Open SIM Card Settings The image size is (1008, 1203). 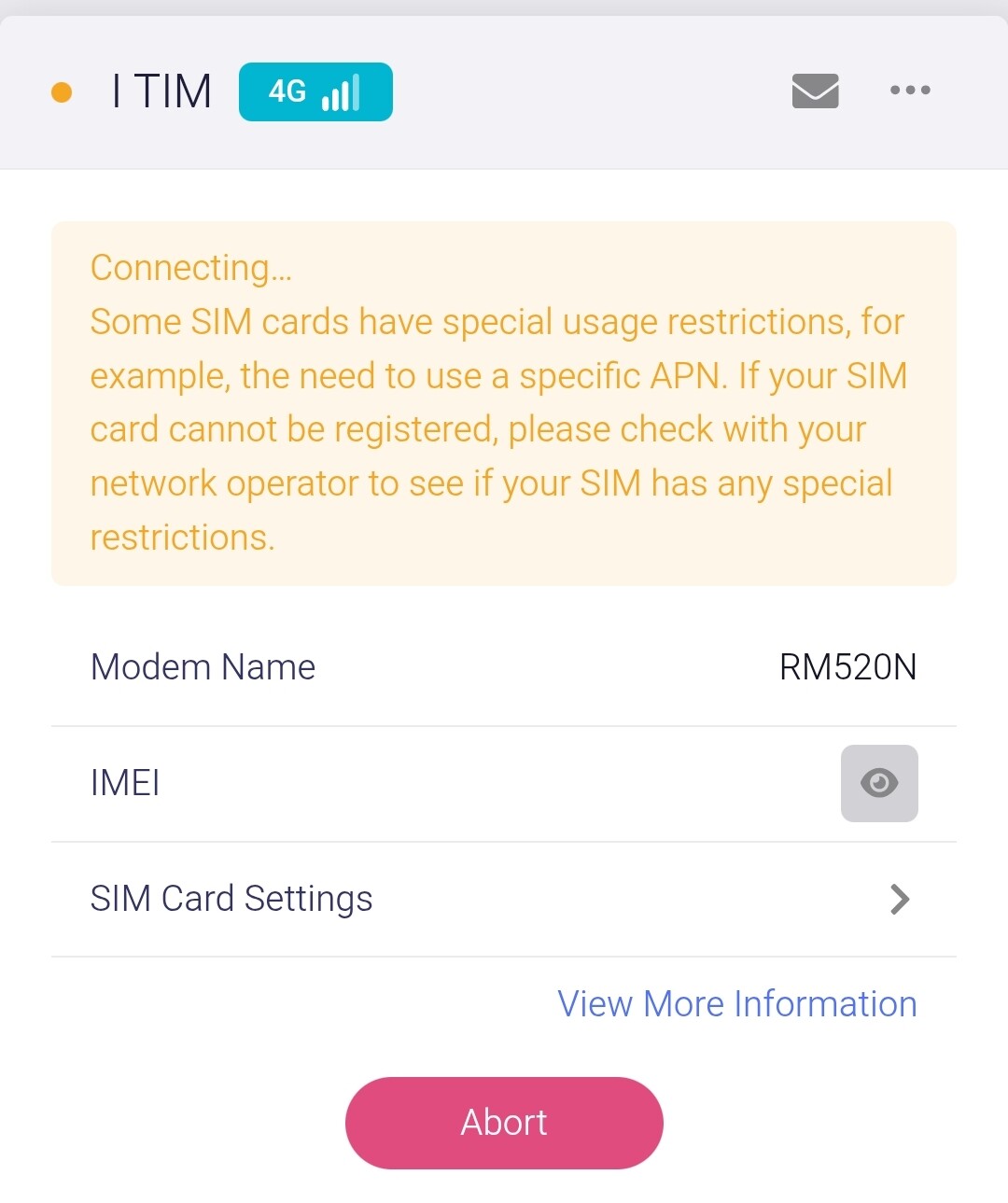click(504, 899)
